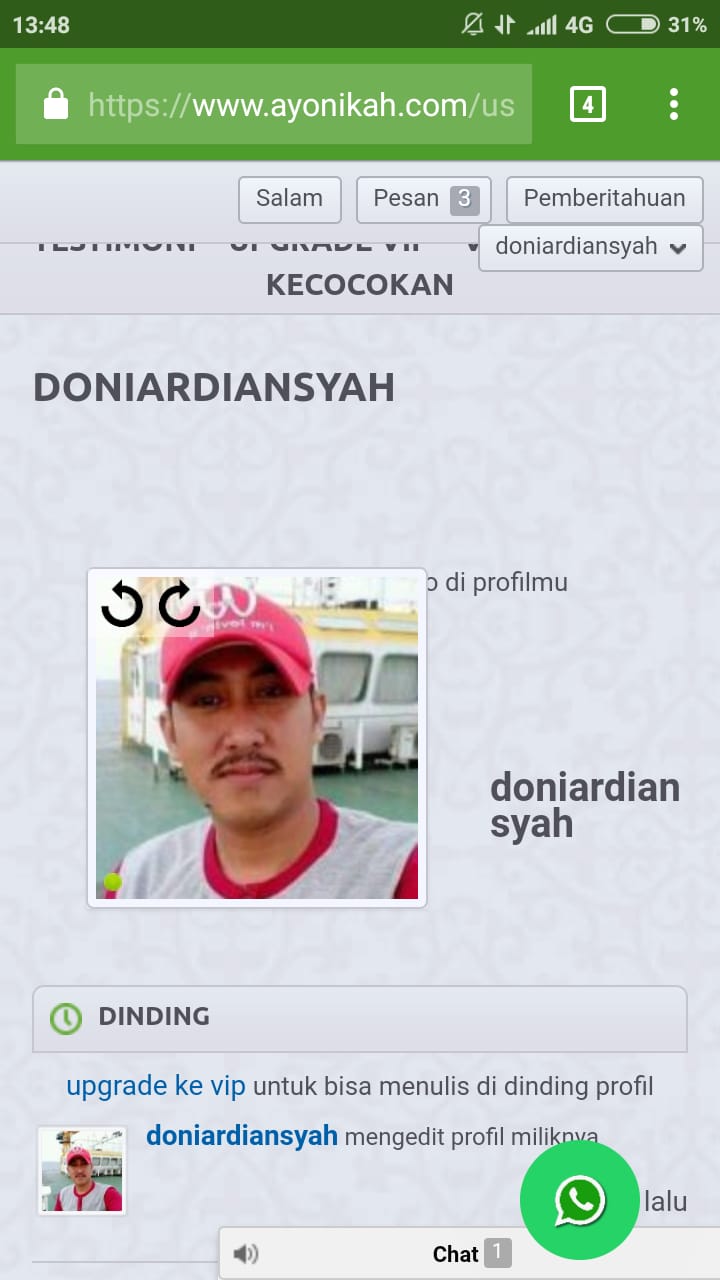This screenshot has width=720, height=1280.
Task: Check Pesan messages
Action: click(423, 199)
